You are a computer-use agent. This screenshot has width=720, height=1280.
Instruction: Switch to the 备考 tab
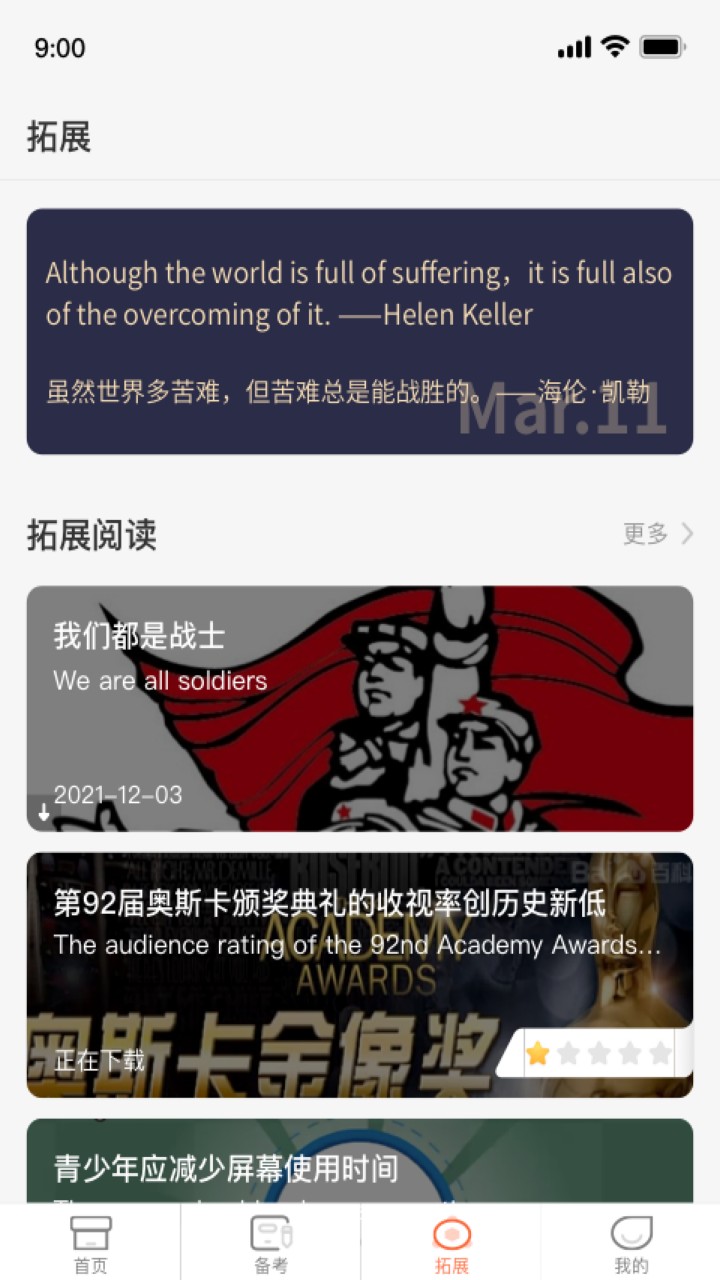[270, 1243]
